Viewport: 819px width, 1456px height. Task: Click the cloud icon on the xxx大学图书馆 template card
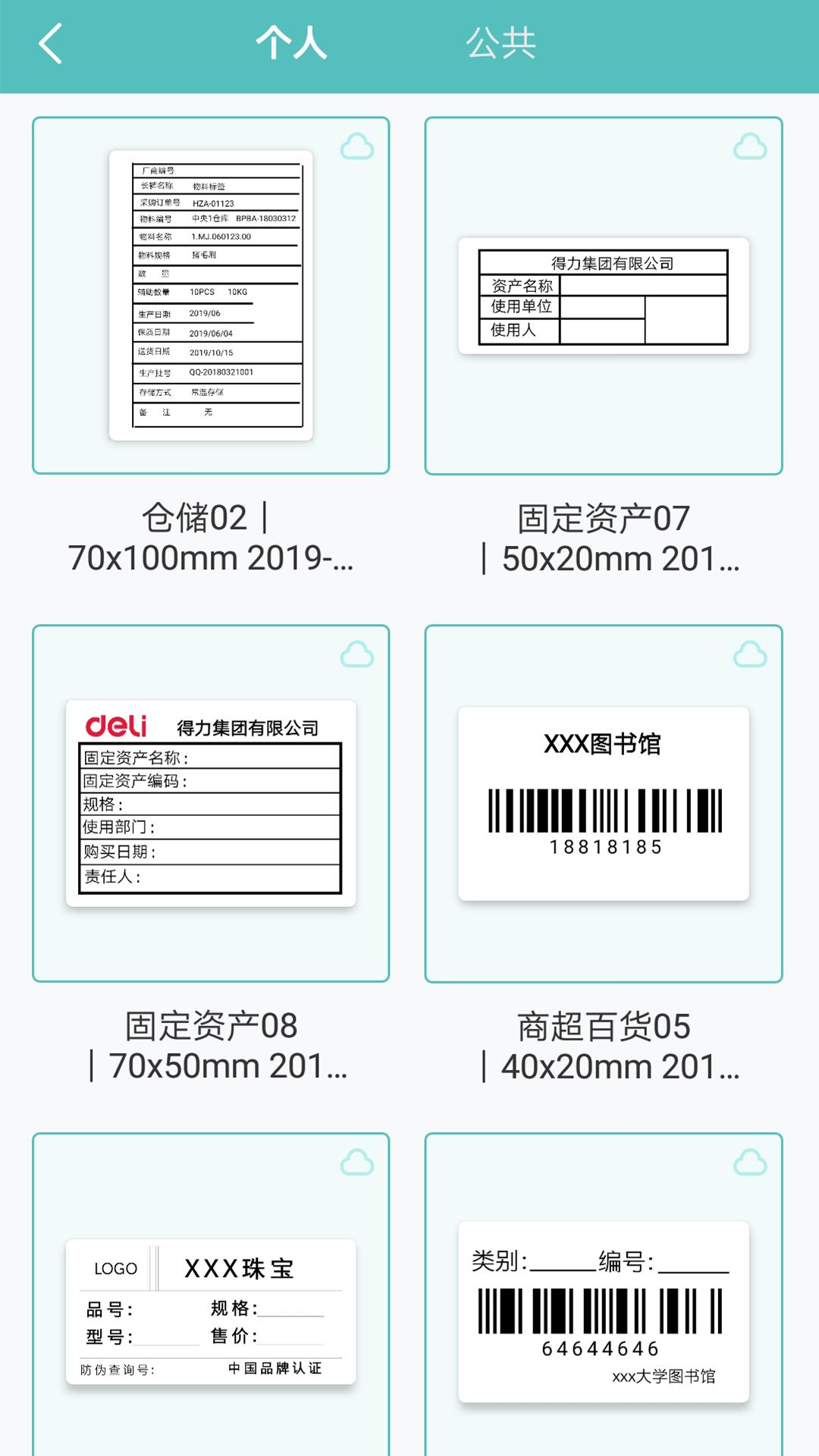point(751,1162)
